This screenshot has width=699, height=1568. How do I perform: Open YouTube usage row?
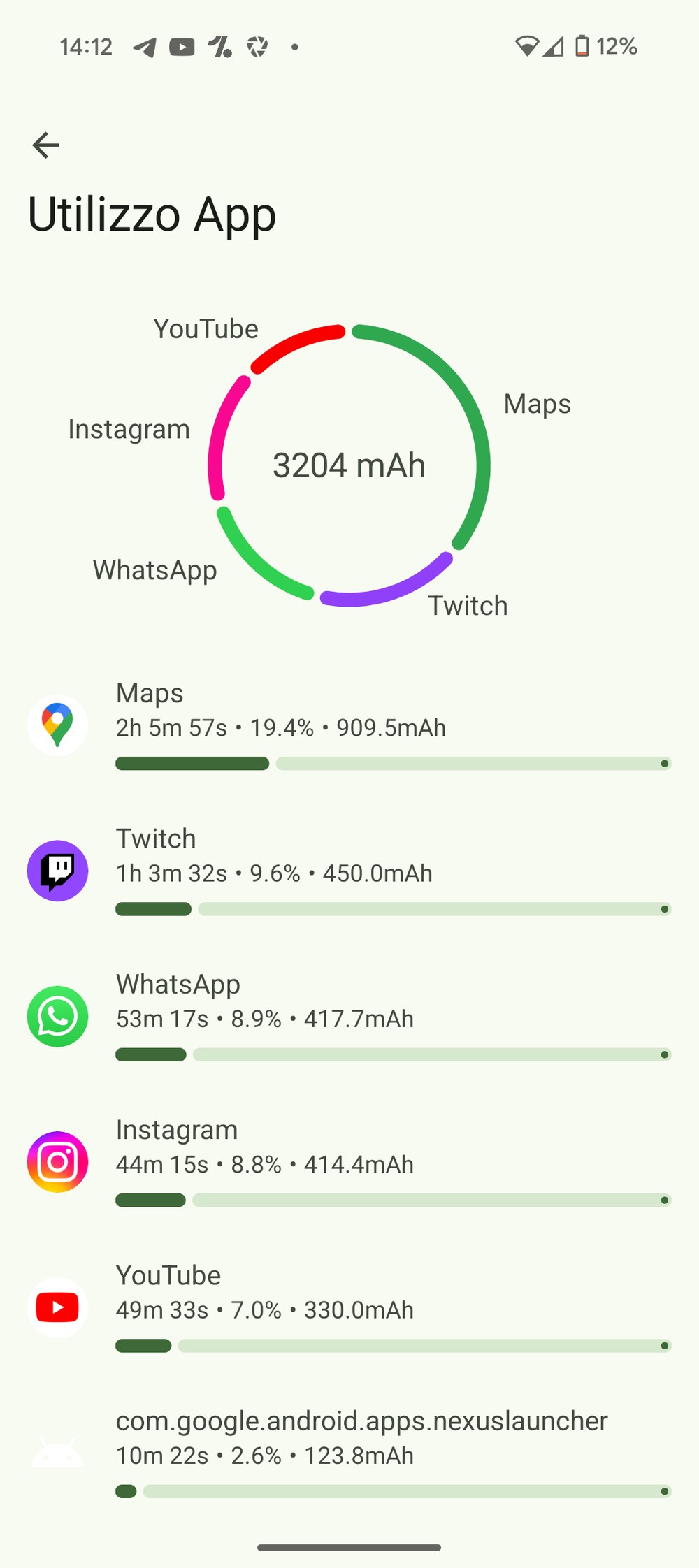(349, 1307)
